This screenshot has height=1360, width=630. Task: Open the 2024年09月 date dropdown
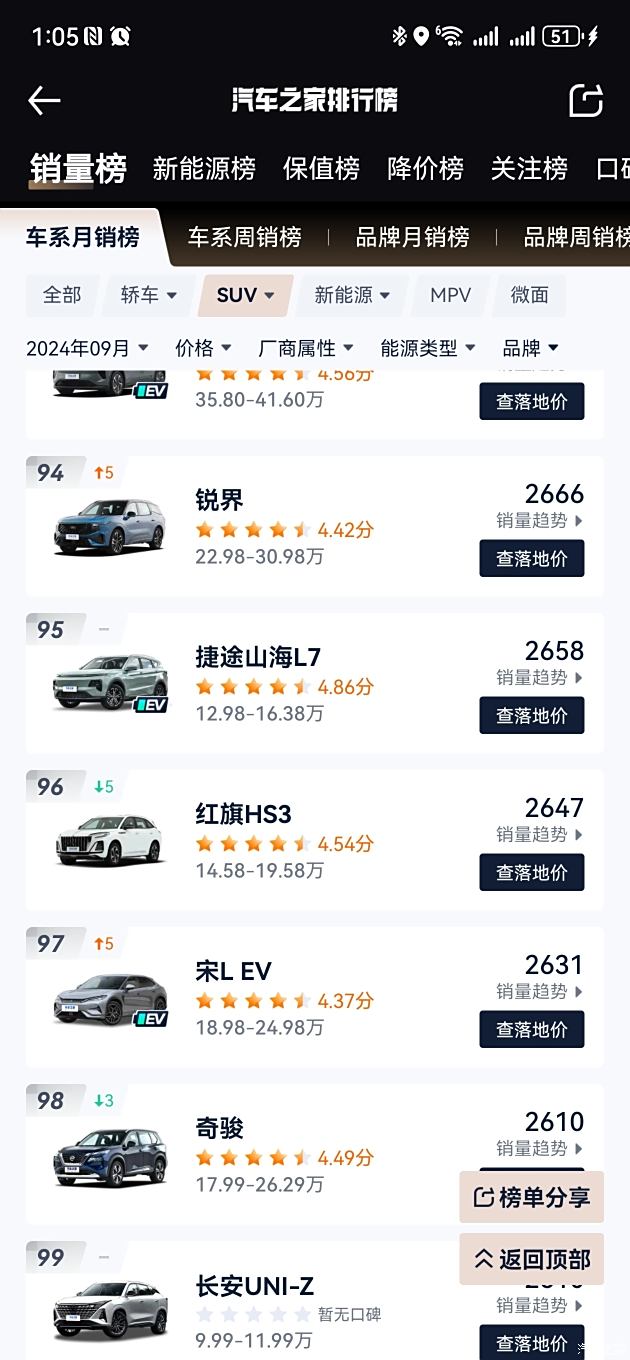(x=88, y=348)
